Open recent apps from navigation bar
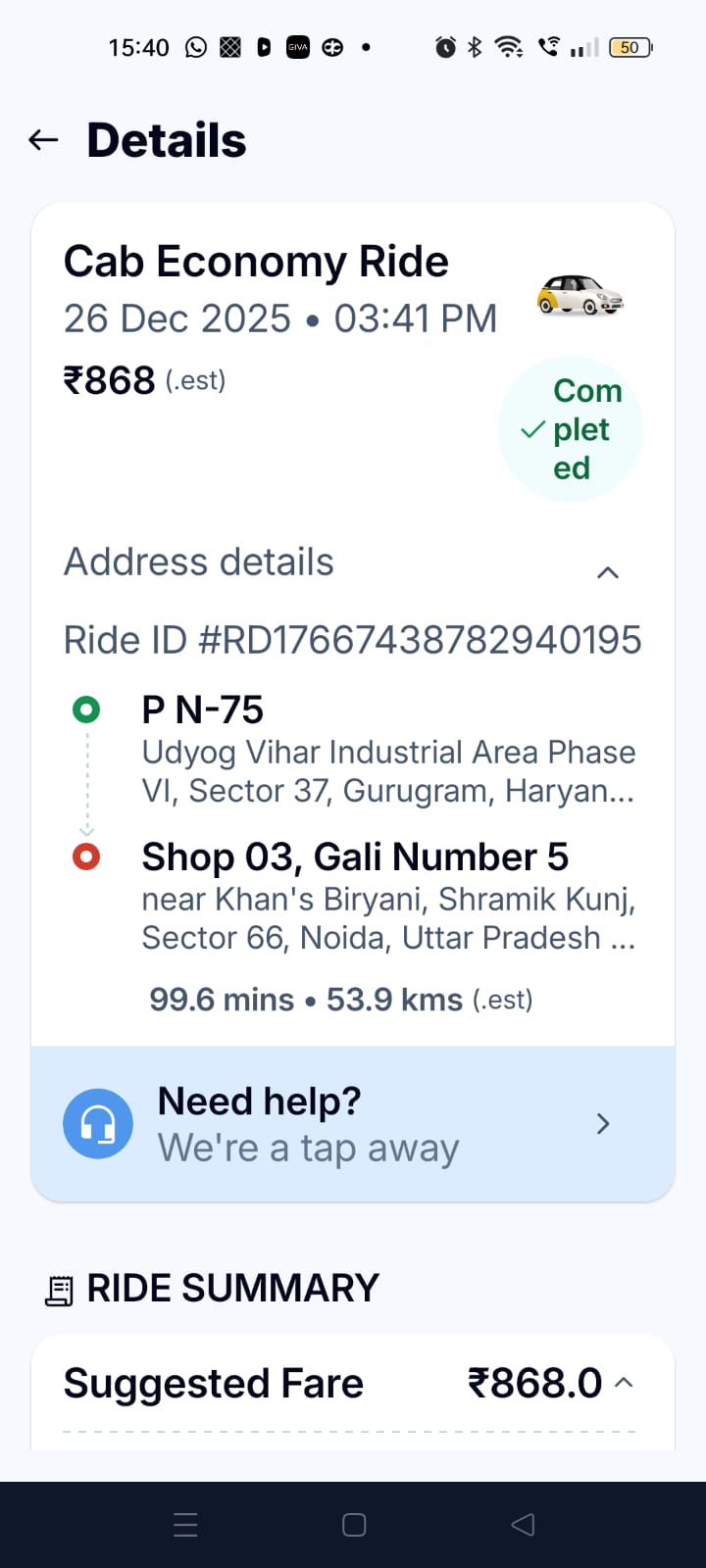706x1568 pixels. point(185,1525)
